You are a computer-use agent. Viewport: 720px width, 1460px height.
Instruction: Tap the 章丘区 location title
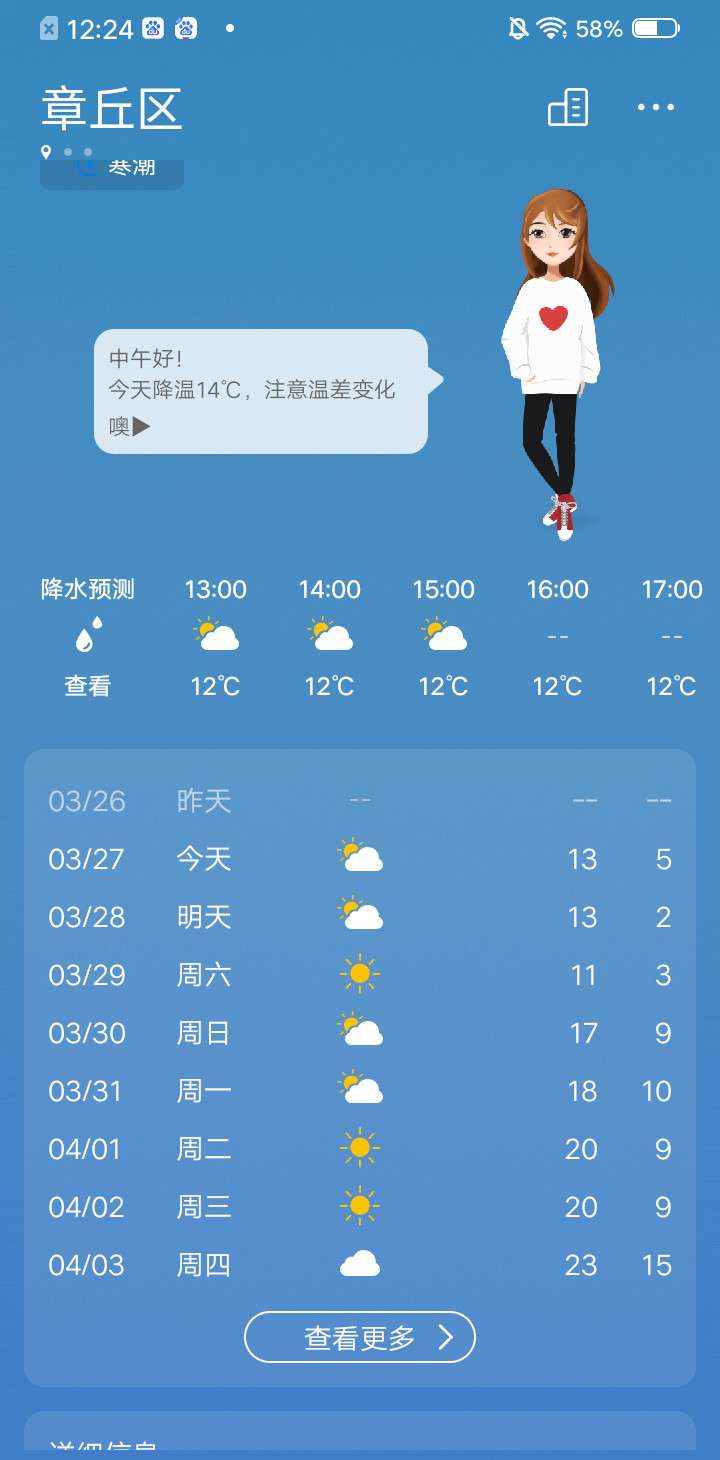(112, 108)
